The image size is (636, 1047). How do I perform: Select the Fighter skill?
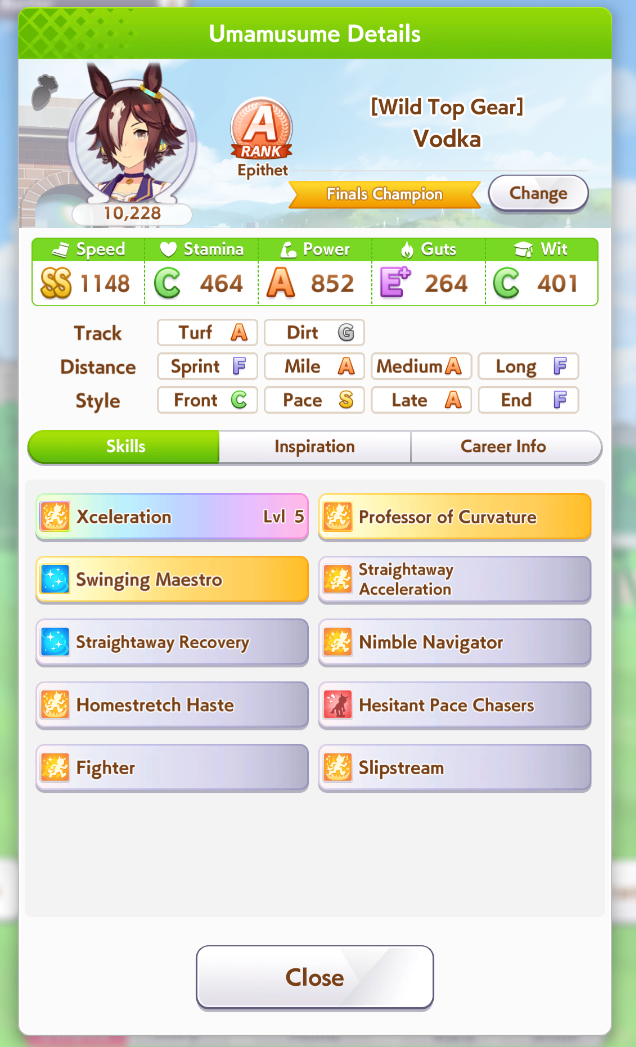point(172,768)
